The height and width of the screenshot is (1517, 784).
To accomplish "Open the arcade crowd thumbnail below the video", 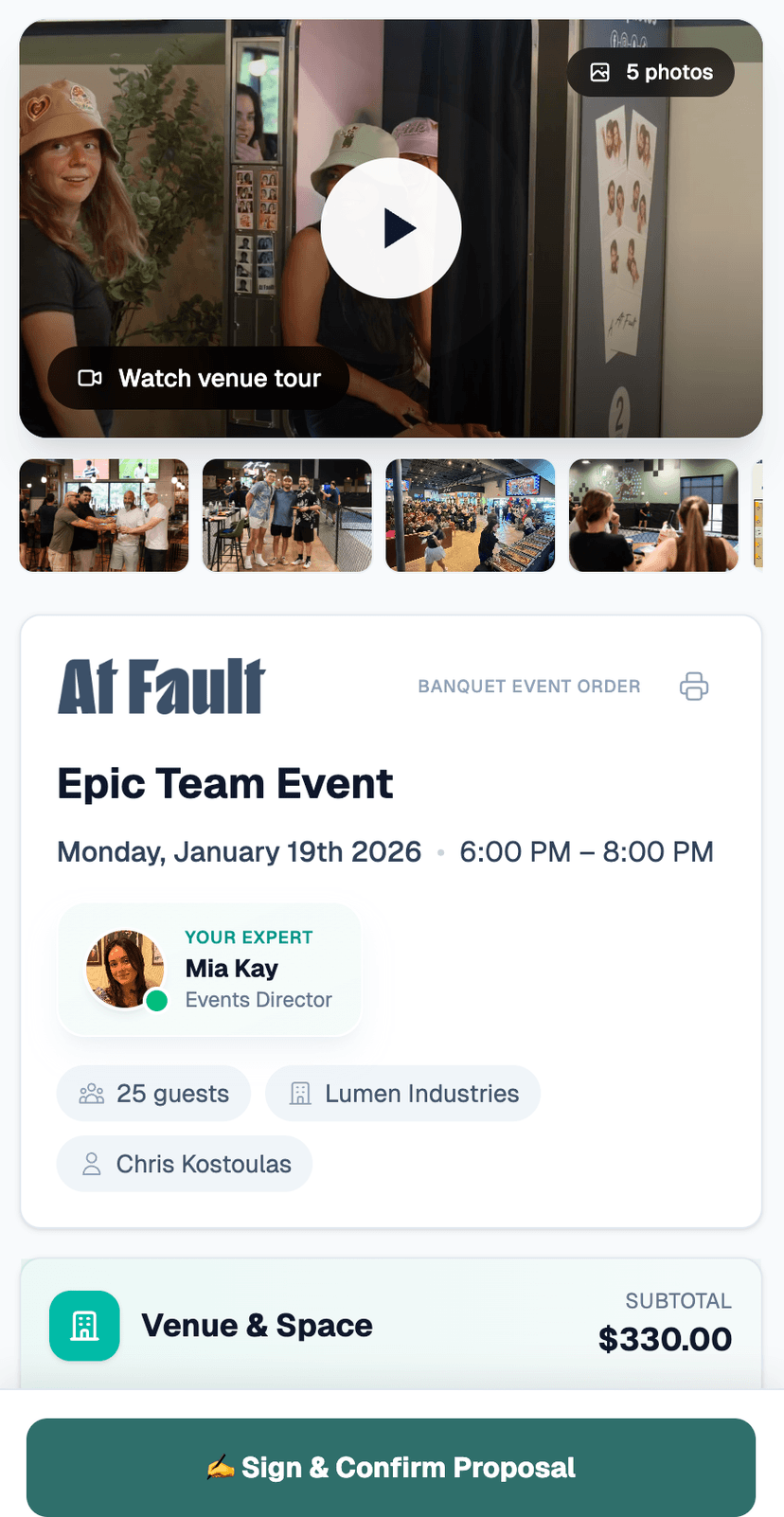I will pos(470,514).
